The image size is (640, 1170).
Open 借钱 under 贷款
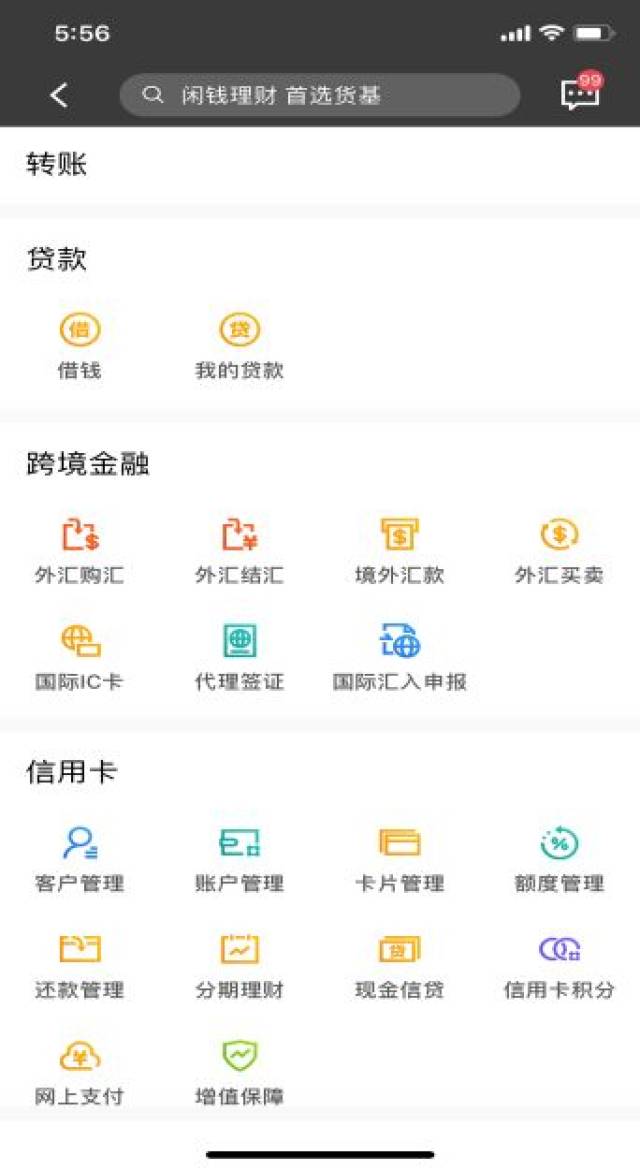[x=80, y=346]
